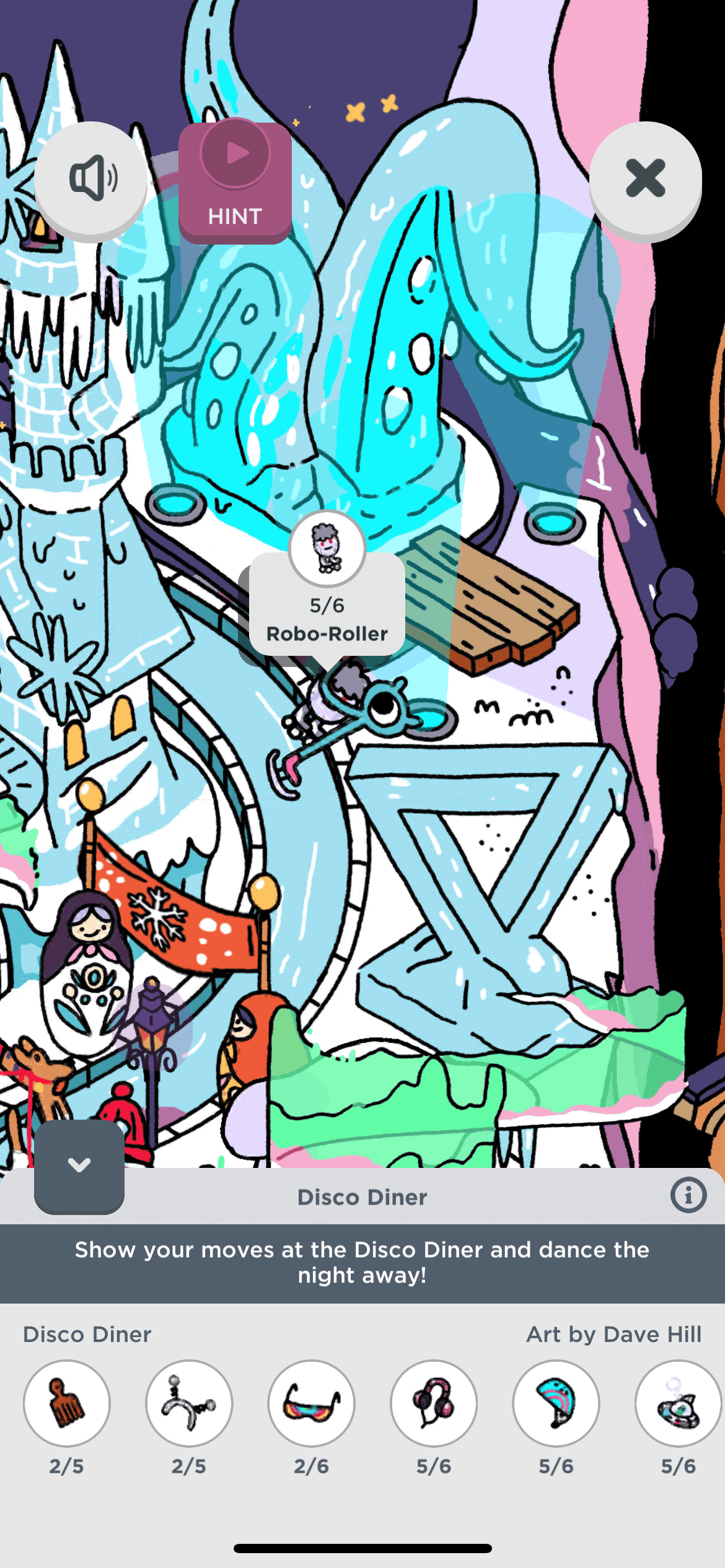This screenshot has height=1568, width=725.
Task: Collapse the Disco Diner panel
Action: (x=79, y=1165)
